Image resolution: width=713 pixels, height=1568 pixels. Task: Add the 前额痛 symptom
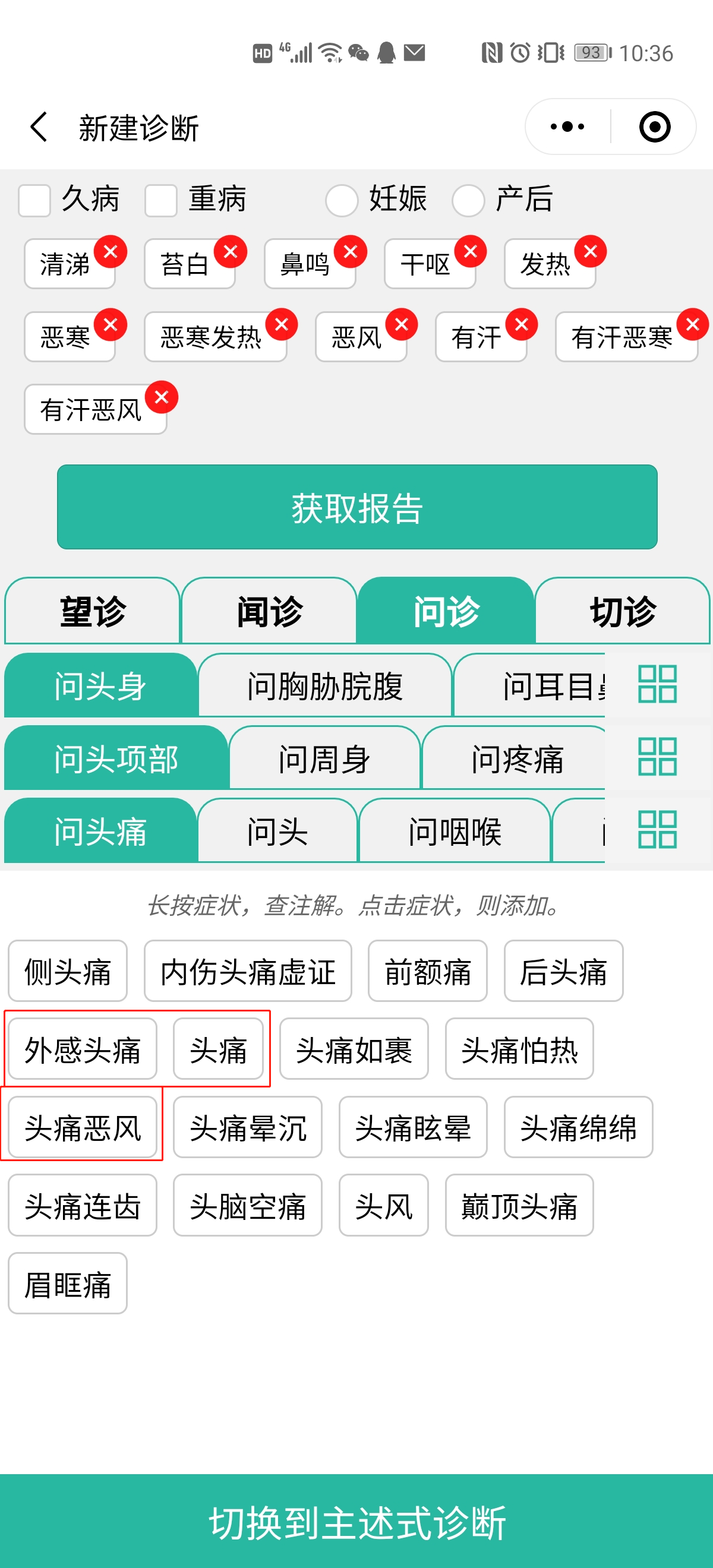tap(427, 972)
